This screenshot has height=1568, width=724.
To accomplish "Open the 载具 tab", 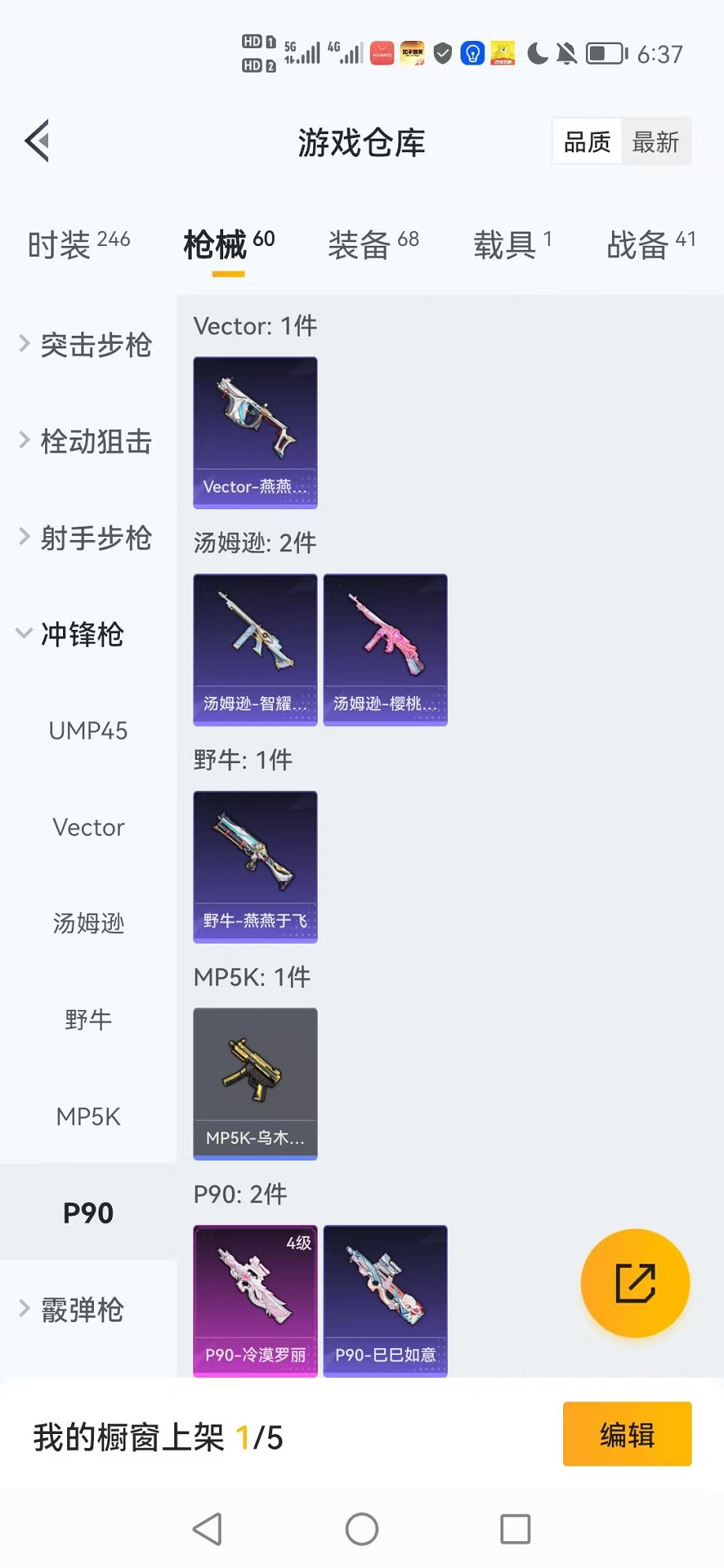I will click(x=512, y=244).
